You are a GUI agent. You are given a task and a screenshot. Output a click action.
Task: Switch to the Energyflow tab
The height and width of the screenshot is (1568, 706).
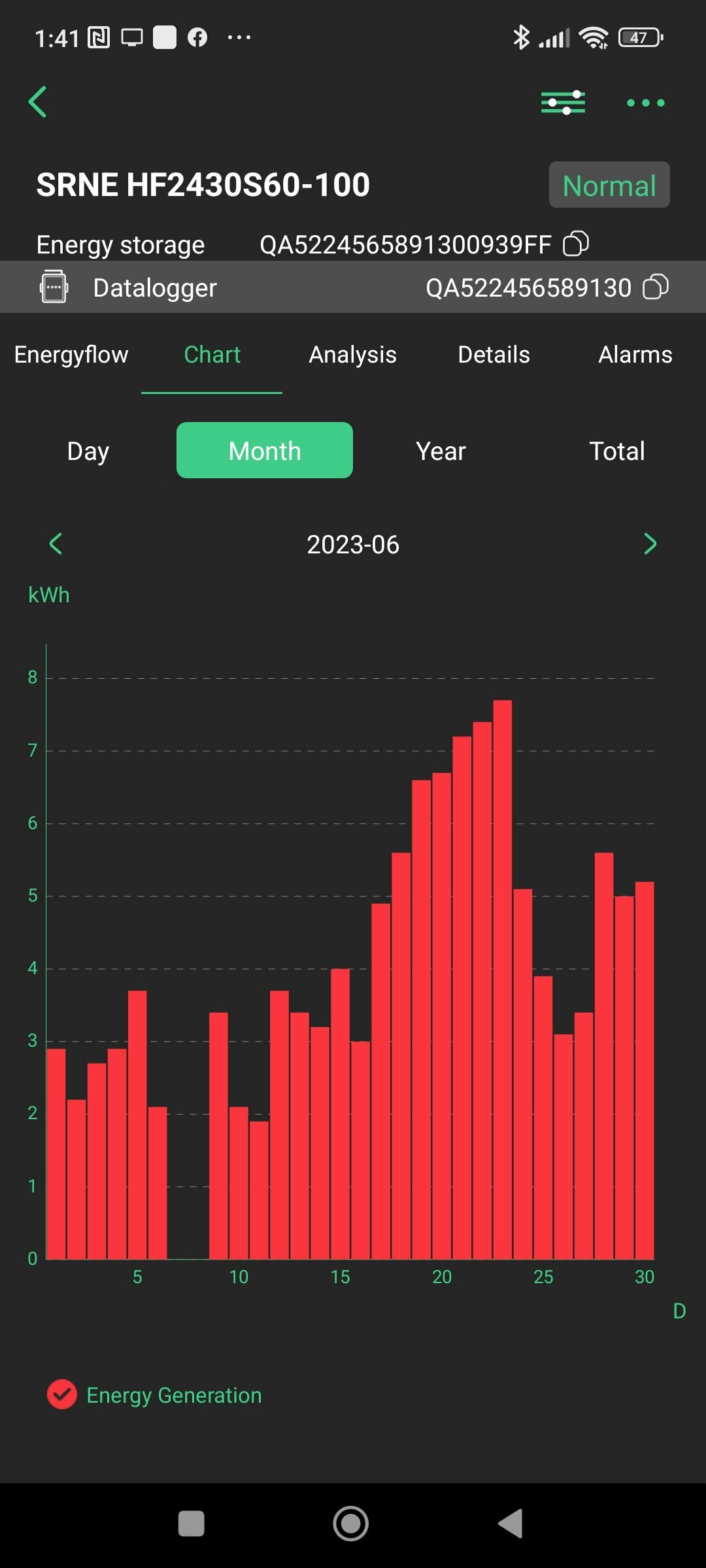pyautogui.click(x=71, y=355)
